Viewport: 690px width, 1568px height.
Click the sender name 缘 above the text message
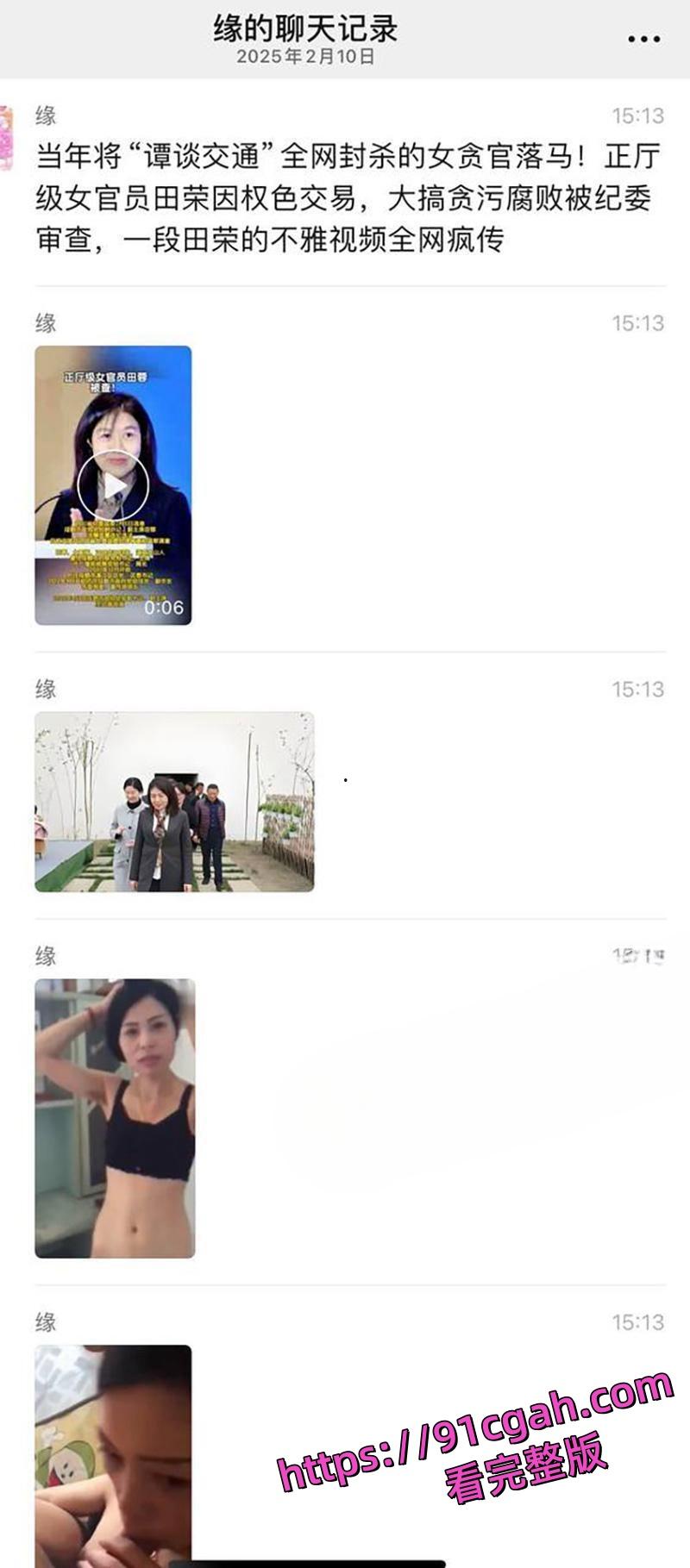(46, 110)
